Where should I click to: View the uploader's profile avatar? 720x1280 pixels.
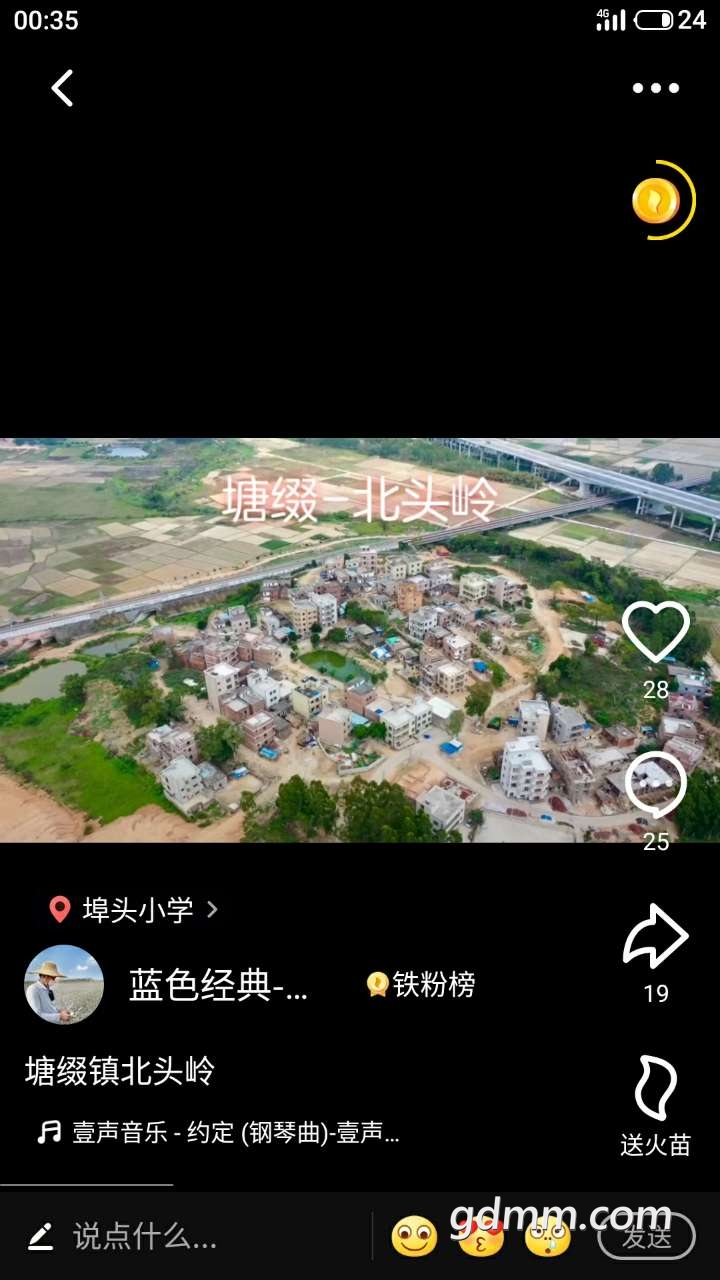tap(64, 985)
